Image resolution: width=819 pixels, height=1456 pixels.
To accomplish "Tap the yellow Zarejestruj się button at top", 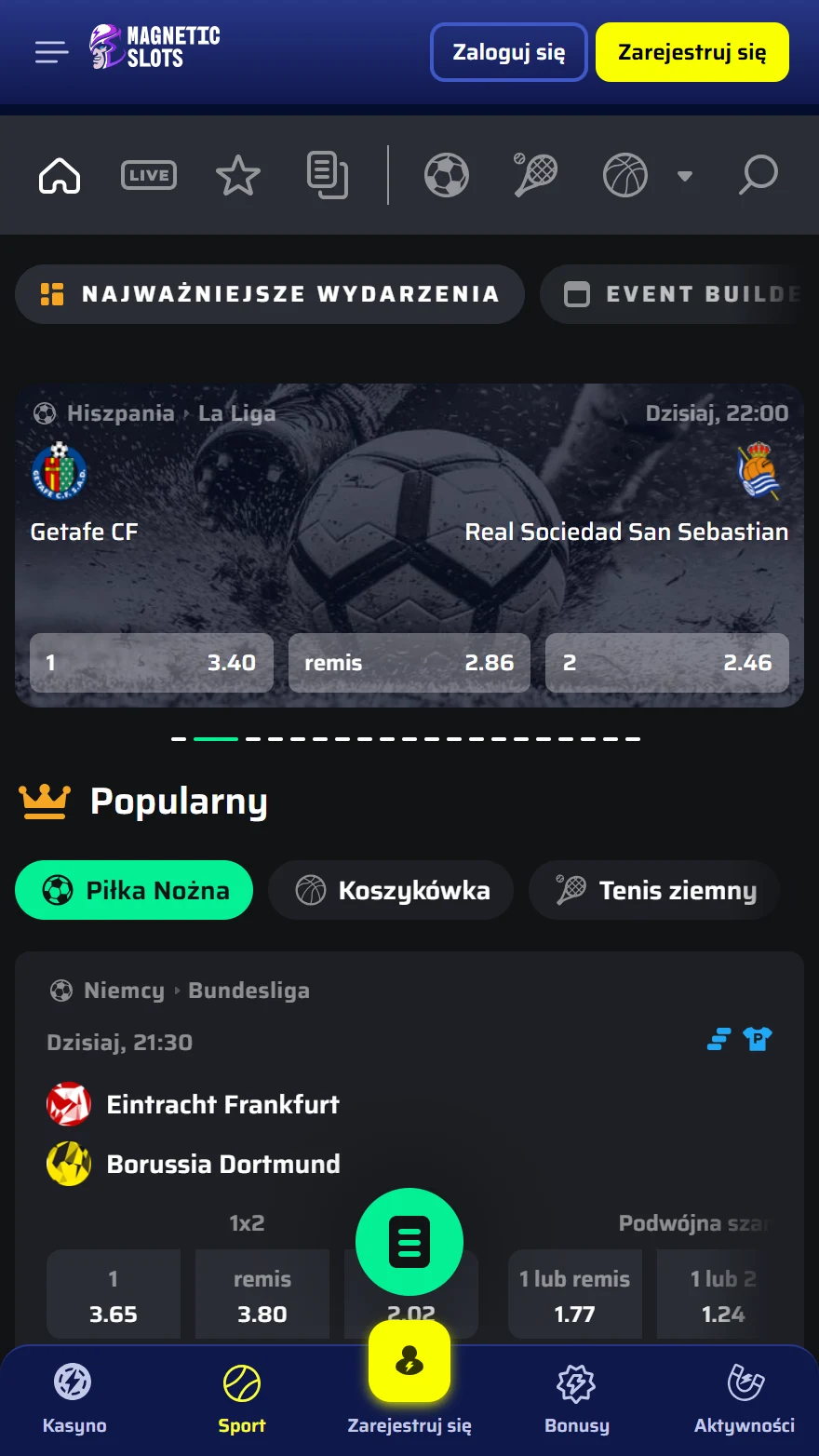I will 691,52.
